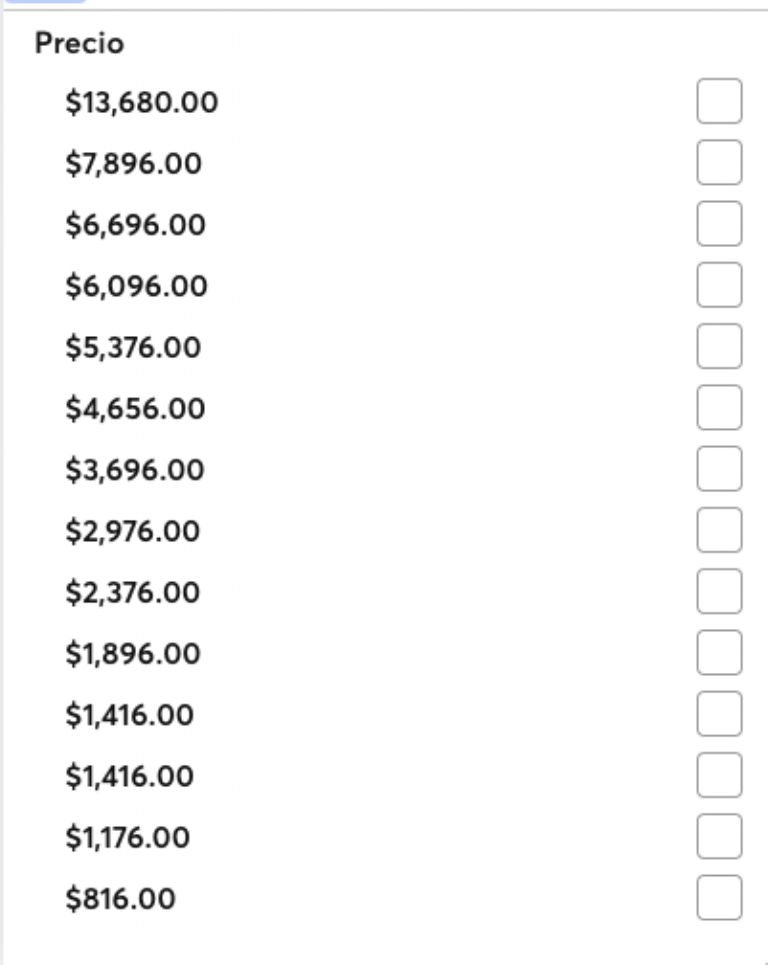Viewport: 768px width, 965px height.
Task: Select the $13,680.00 price label
Action: coord(143,100)
